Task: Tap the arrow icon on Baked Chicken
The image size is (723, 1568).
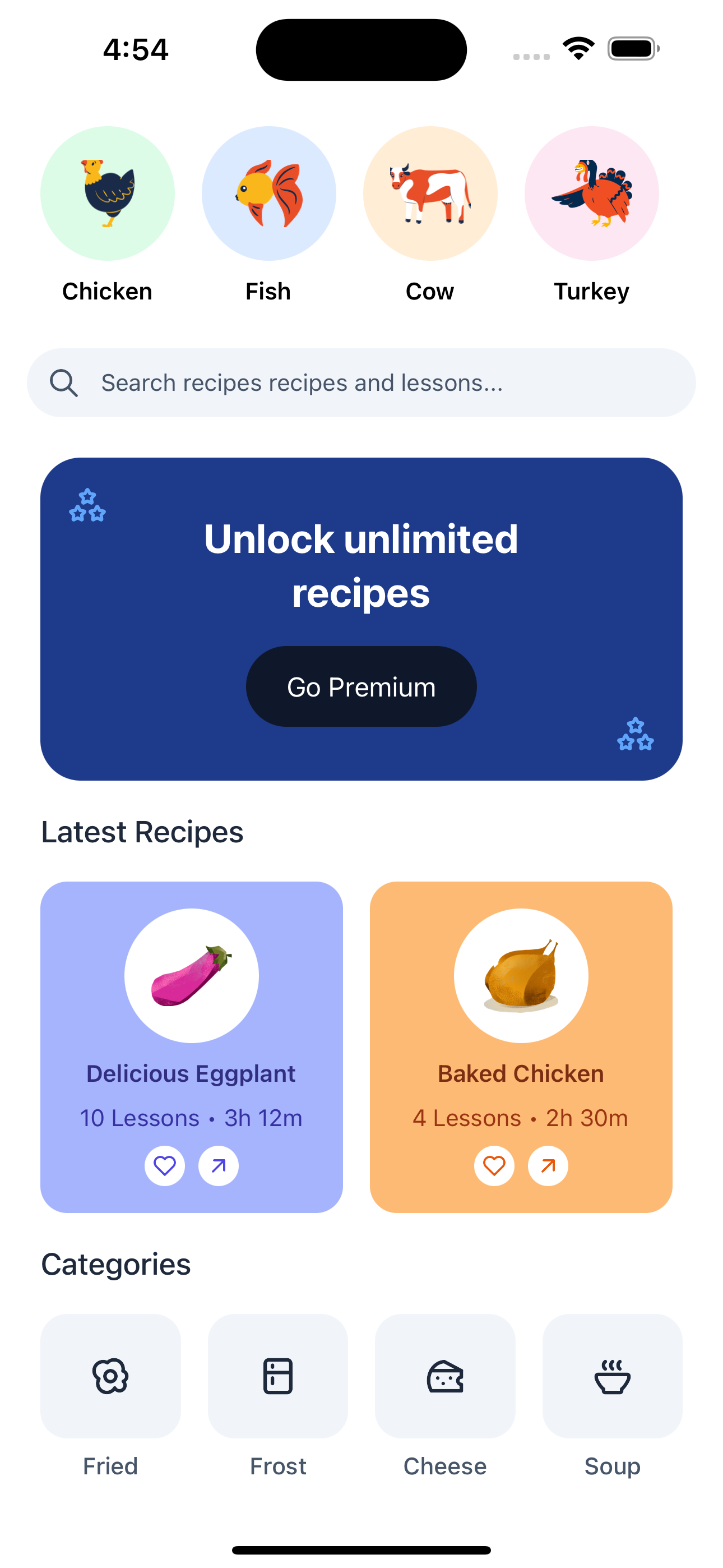Action: [548, 1166]
